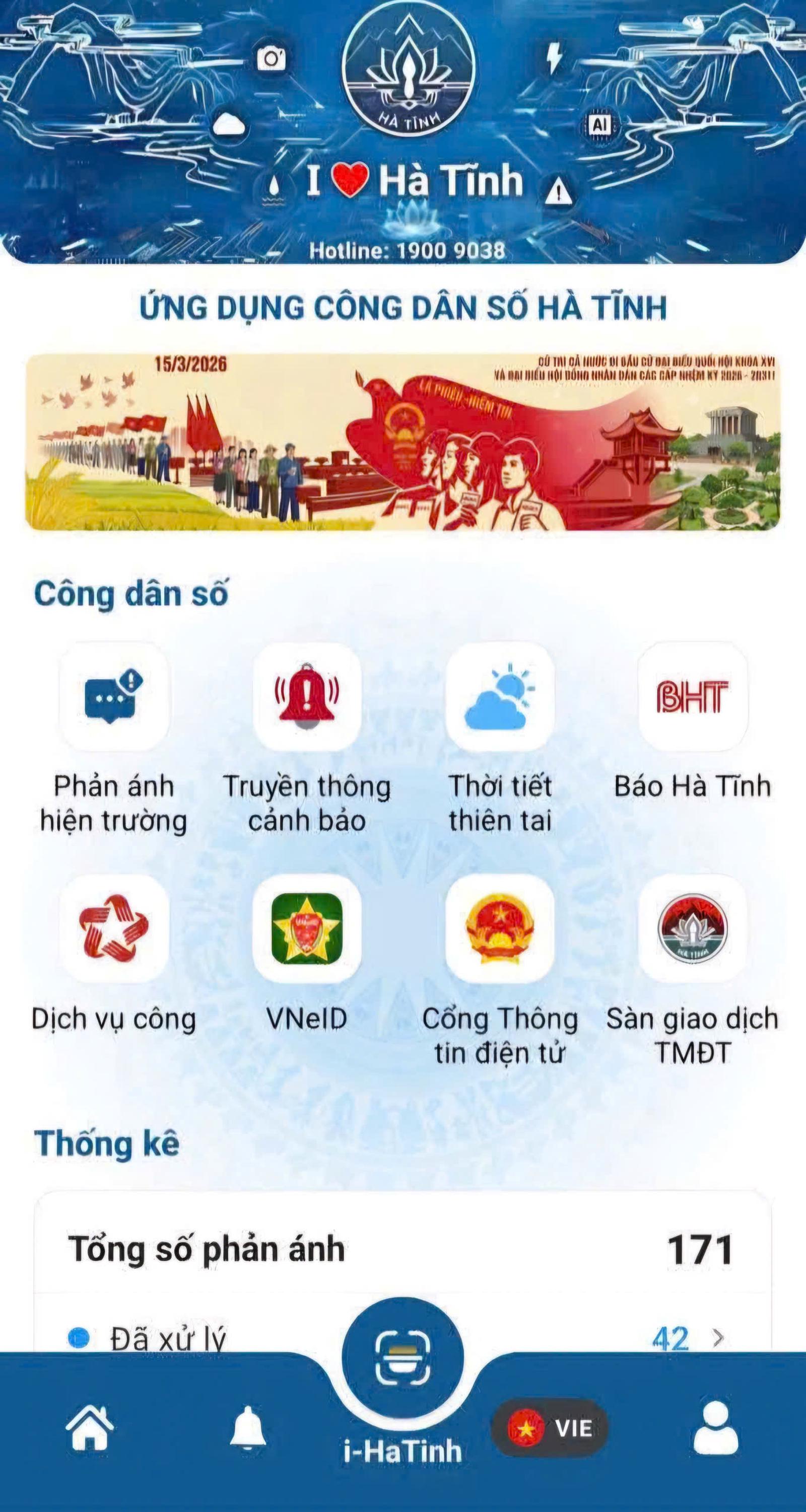Open Truyền thông cảnh báo
The width and height of the screenshot is (806, 1512).
(307, 697)
